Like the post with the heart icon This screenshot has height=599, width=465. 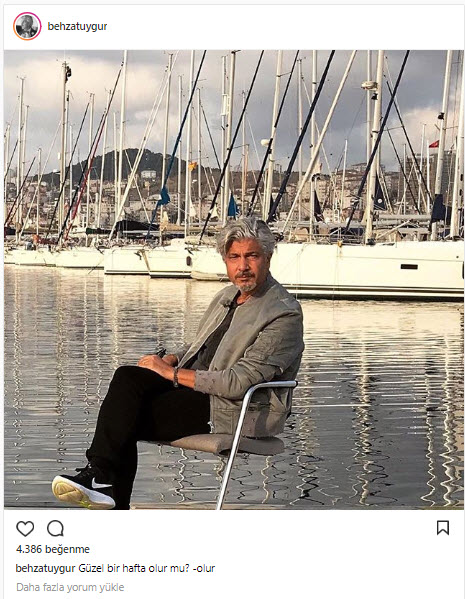coord(25,528)
